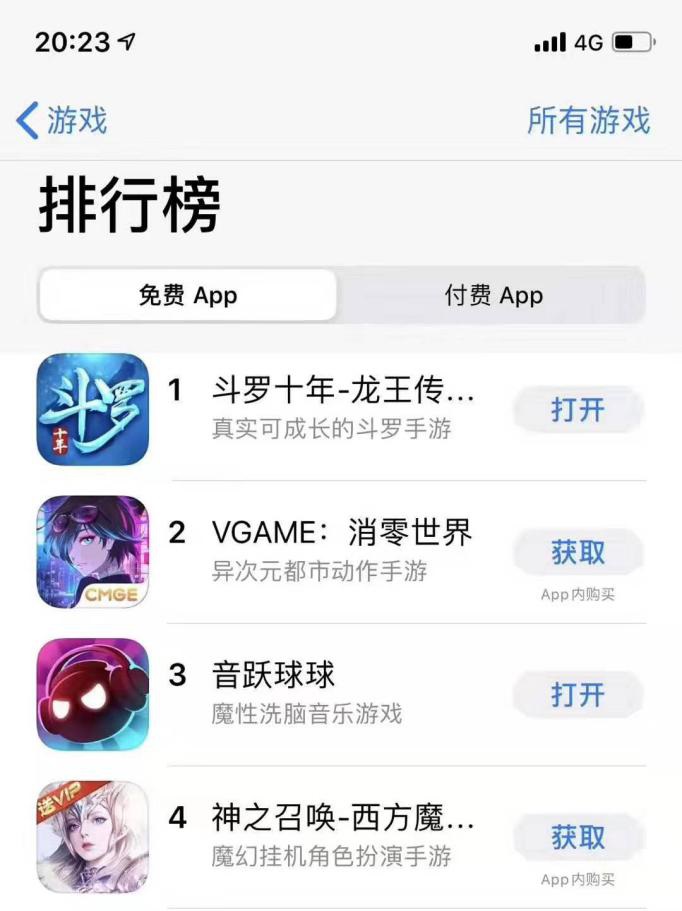
Task: Select the 免费 App segment
Action: coord(188,296)
